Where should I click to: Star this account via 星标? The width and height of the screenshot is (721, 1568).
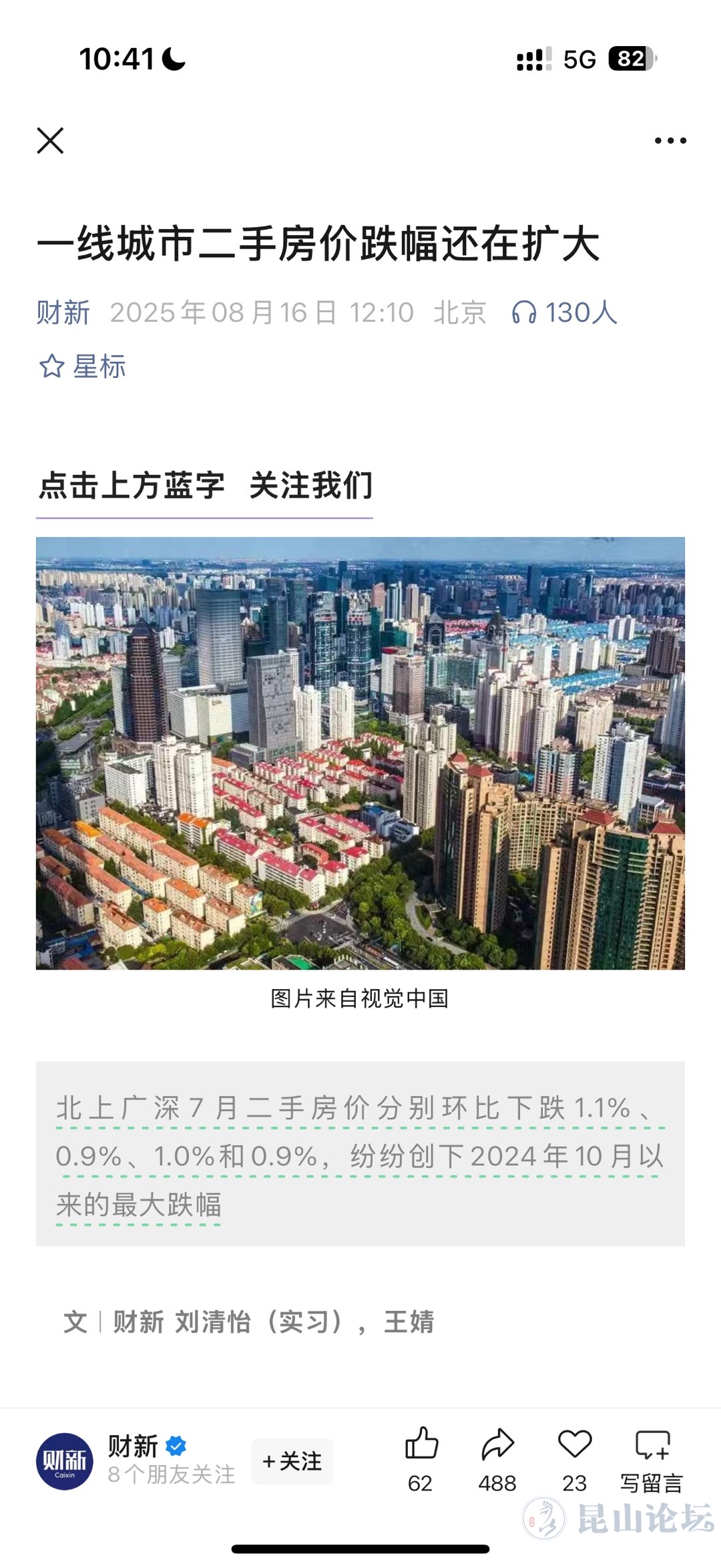(x=83, y=367)
